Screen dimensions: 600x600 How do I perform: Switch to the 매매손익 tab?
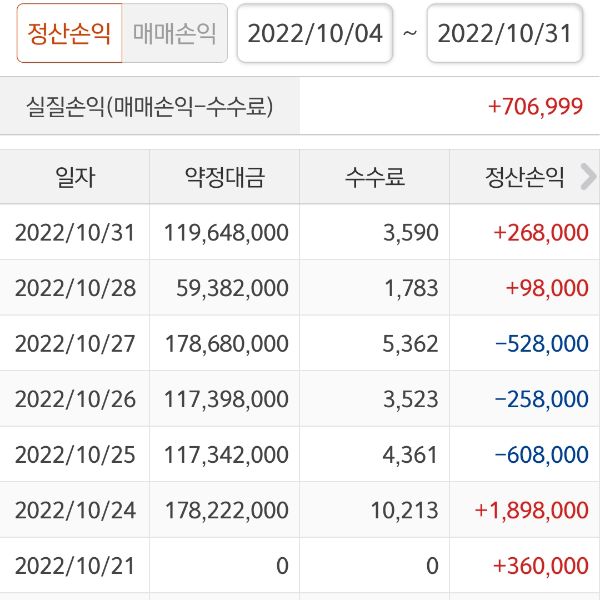[x=174, y=34]
